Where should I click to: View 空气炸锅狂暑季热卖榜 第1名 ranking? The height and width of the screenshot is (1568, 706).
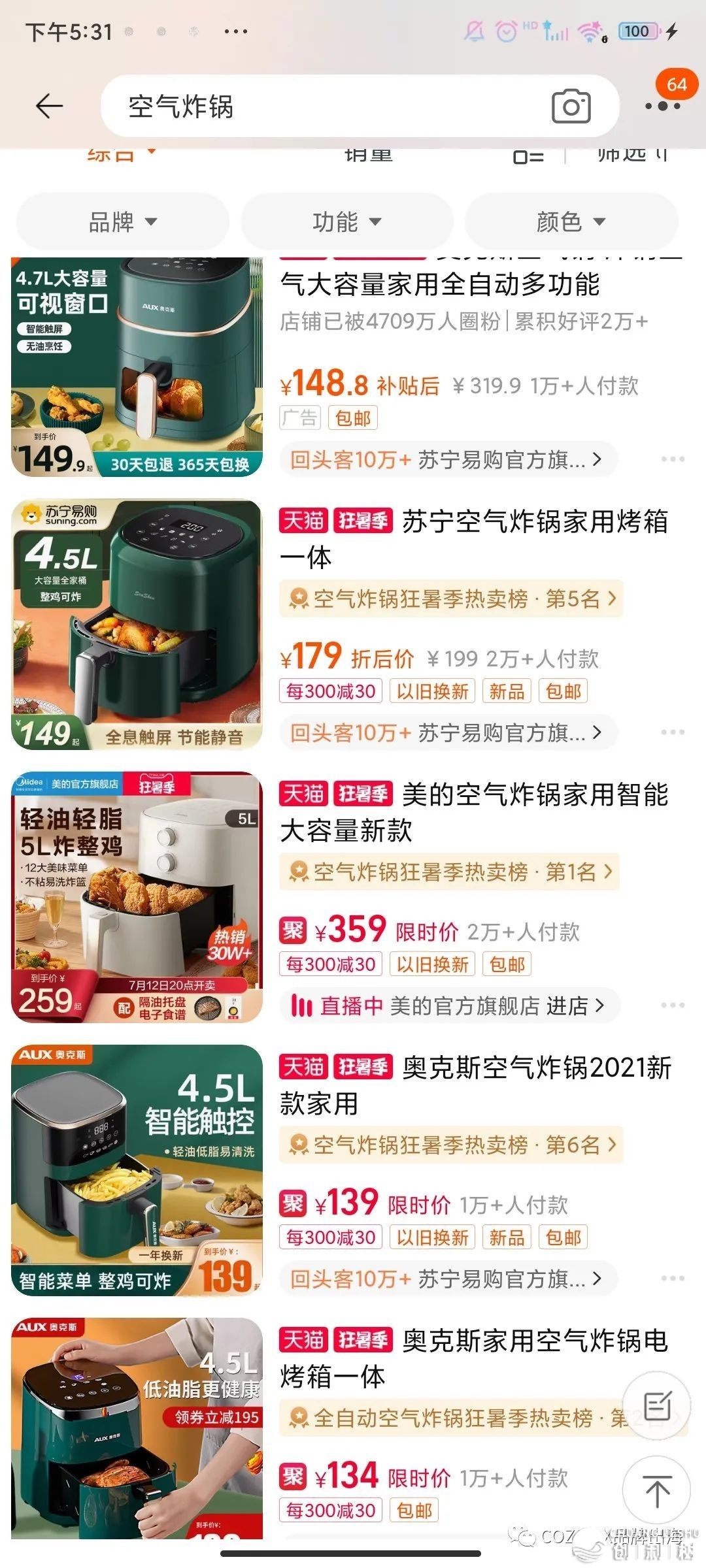[x=450, y=872]
